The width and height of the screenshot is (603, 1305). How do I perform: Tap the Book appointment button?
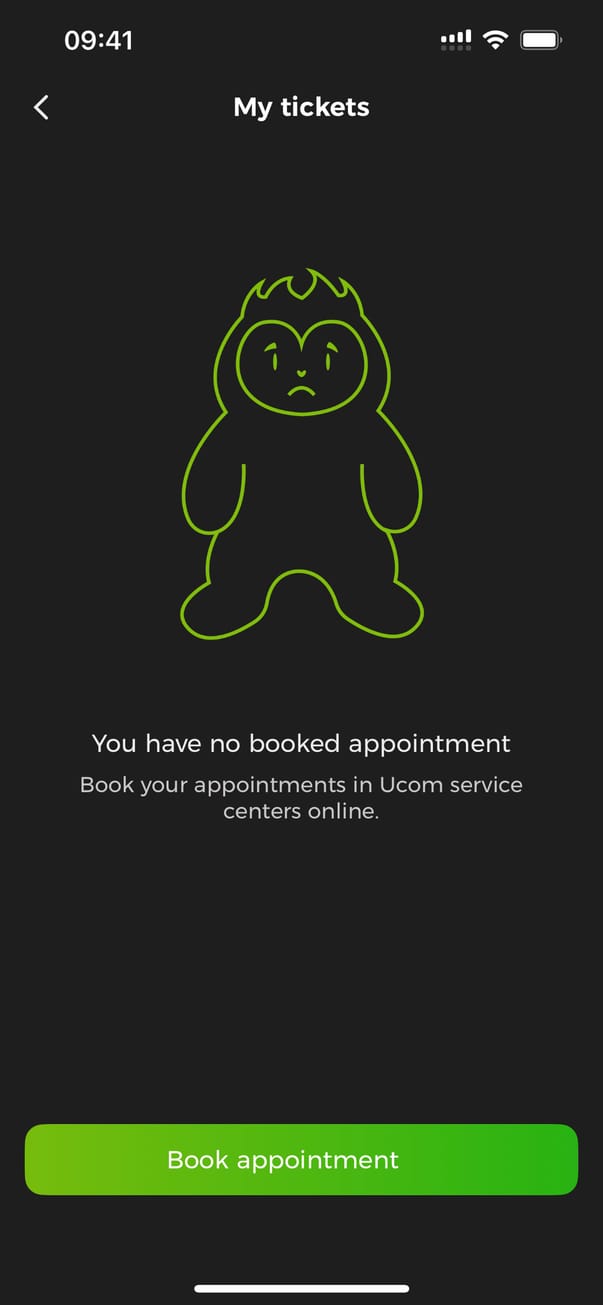301,1159
